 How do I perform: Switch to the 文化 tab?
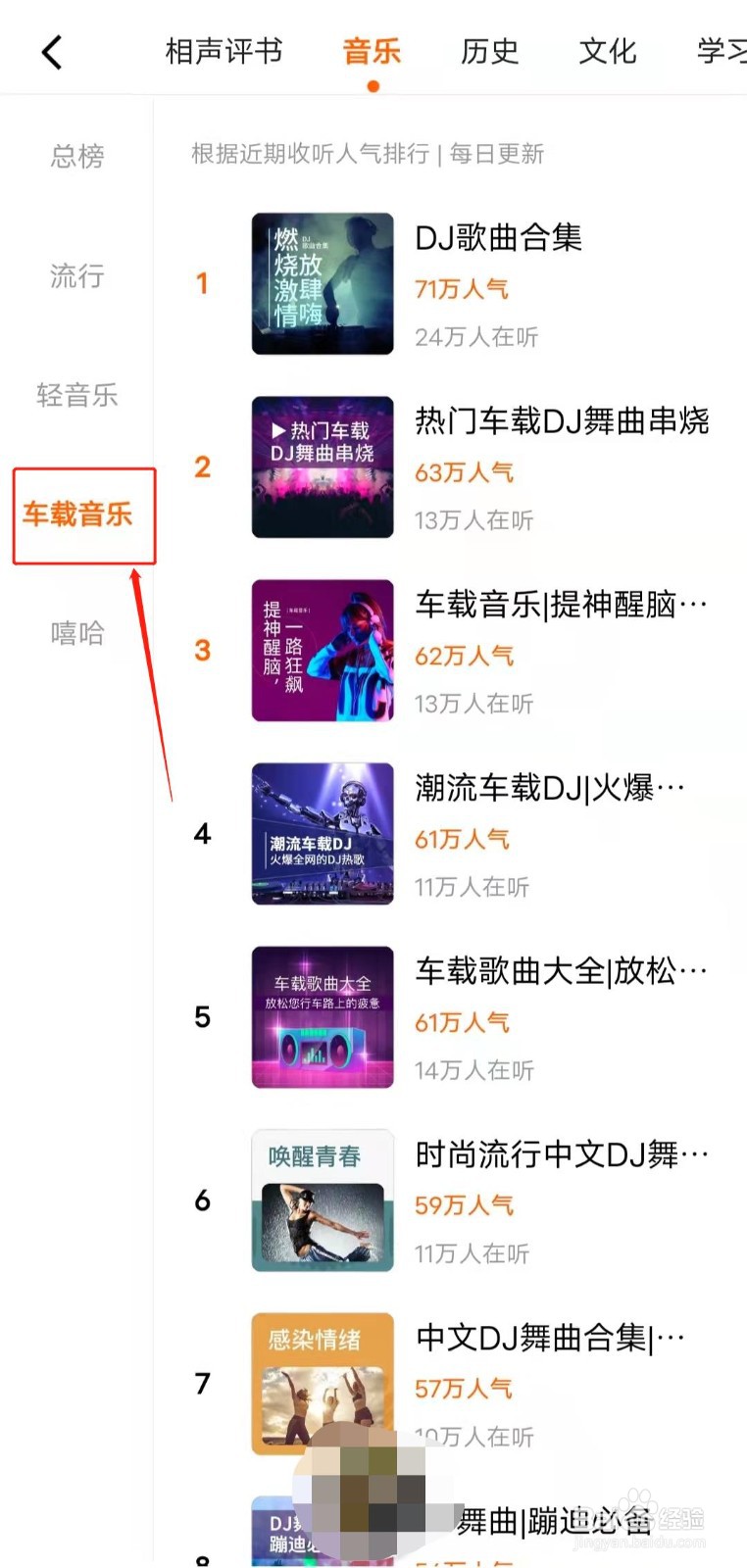[x=606, y=53]
